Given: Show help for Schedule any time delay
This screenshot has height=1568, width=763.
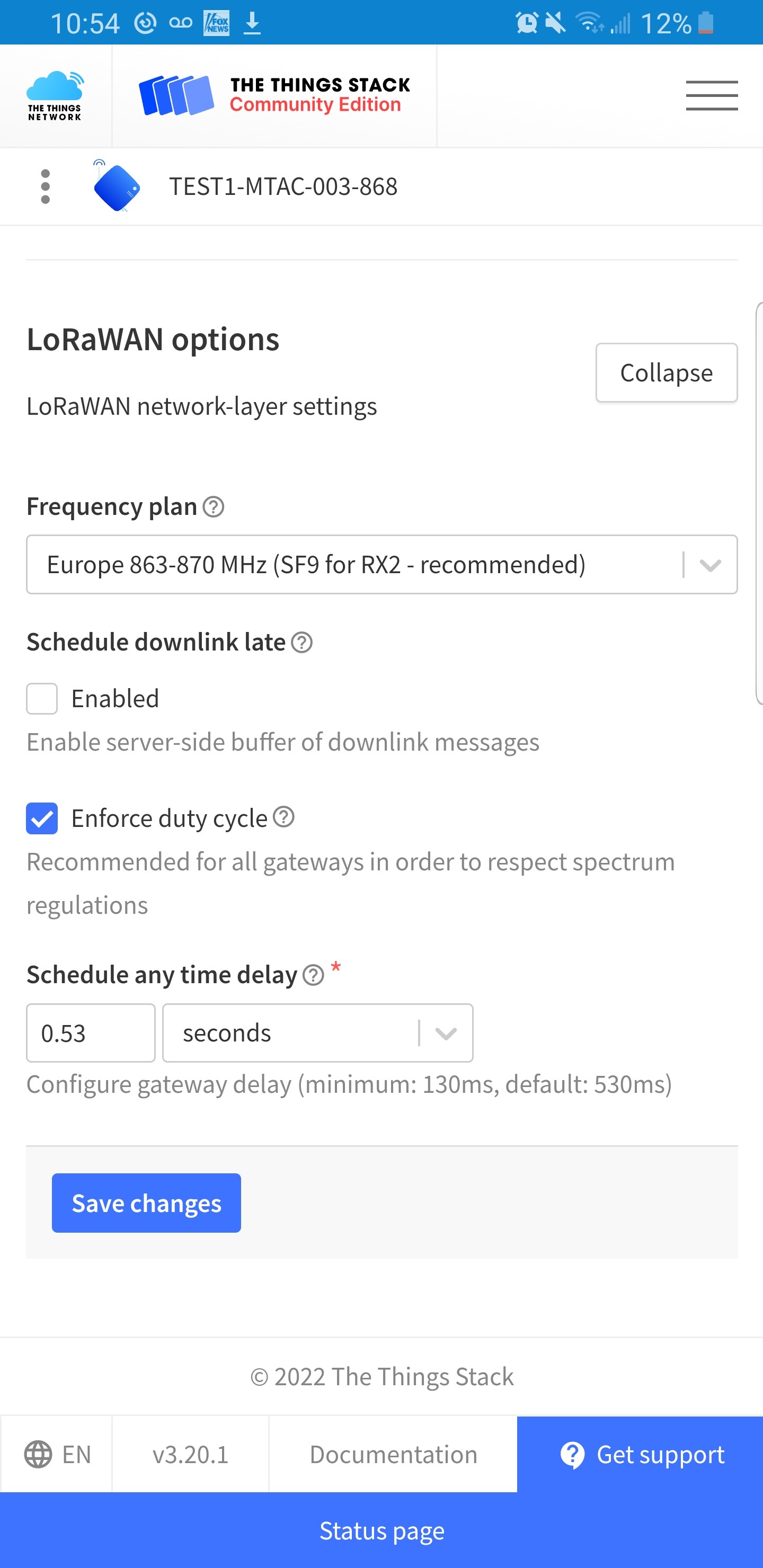Looking at the screenshot, I should coord(314,975).
